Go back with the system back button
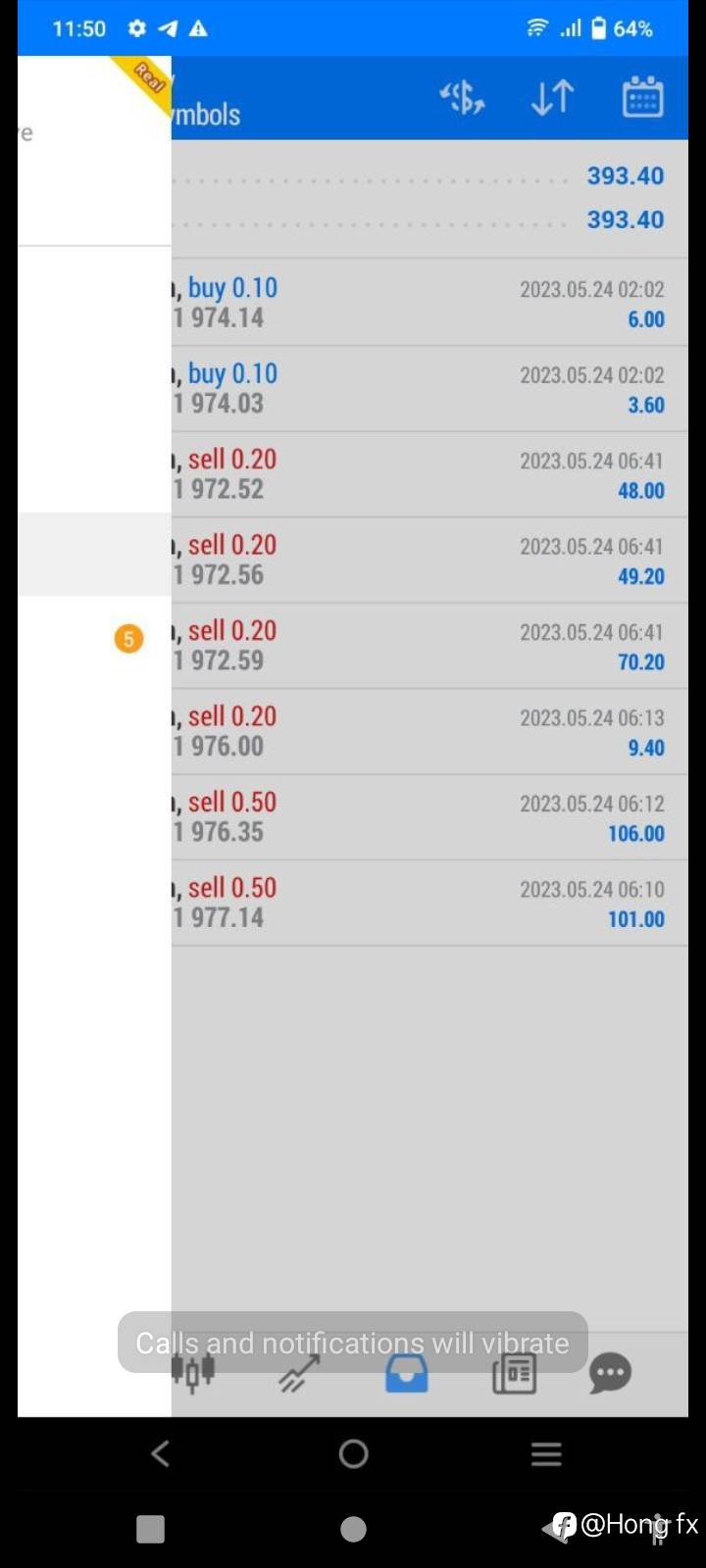706x1568 pixels. (161, 1453)
